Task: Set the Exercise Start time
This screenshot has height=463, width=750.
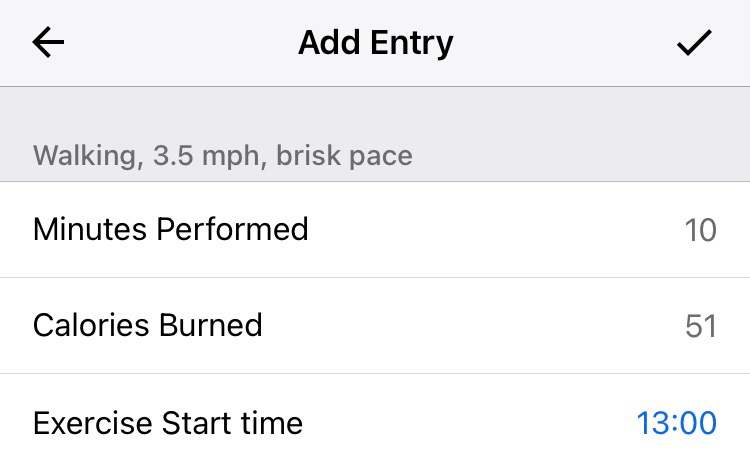Action: point(676,423)
